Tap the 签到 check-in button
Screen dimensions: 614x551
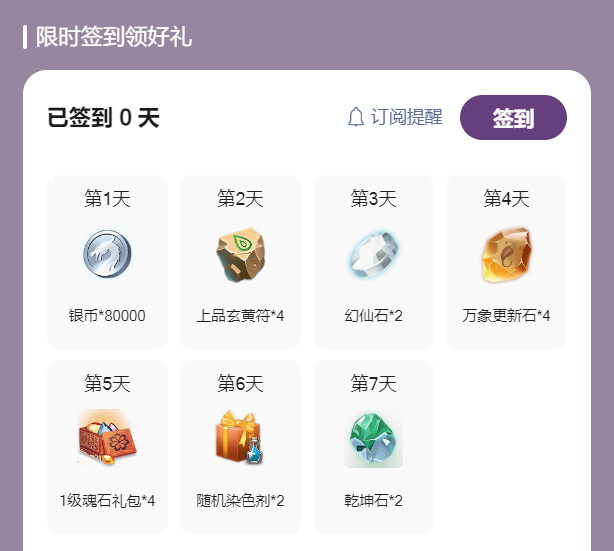click(513, 118)
